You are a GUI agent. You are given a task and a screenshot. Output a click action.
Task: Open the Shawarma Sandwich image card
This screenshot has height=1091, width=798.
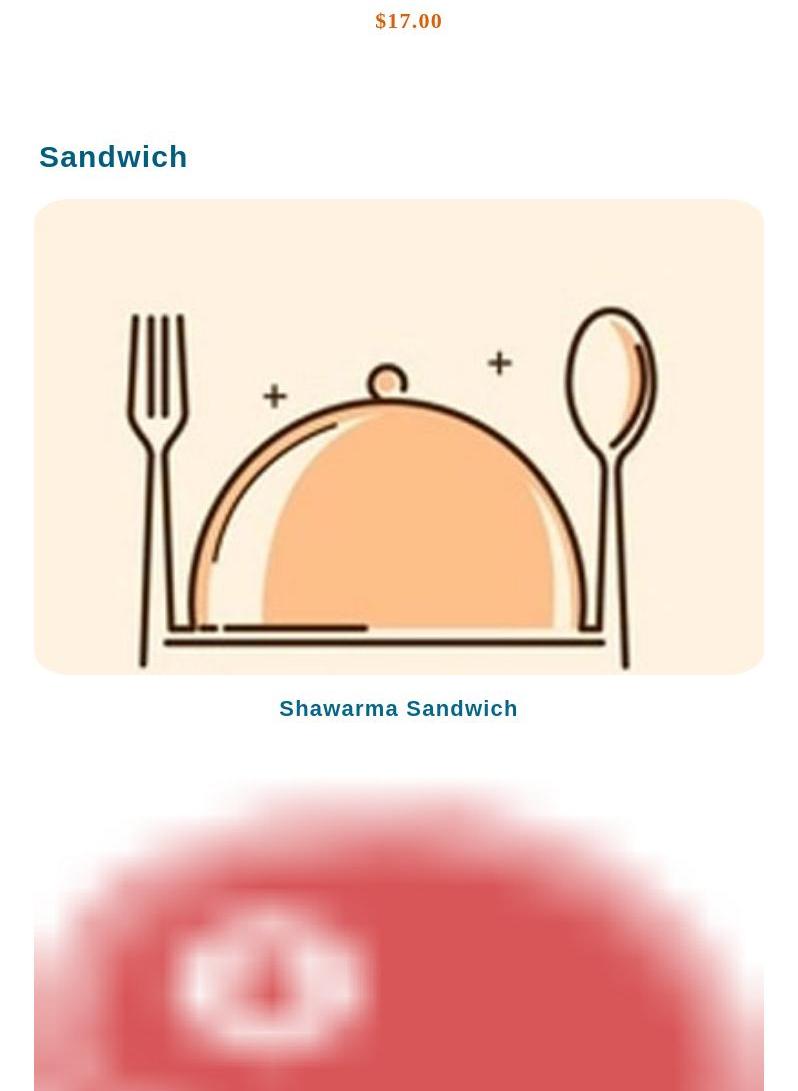[x=399, y=437]
